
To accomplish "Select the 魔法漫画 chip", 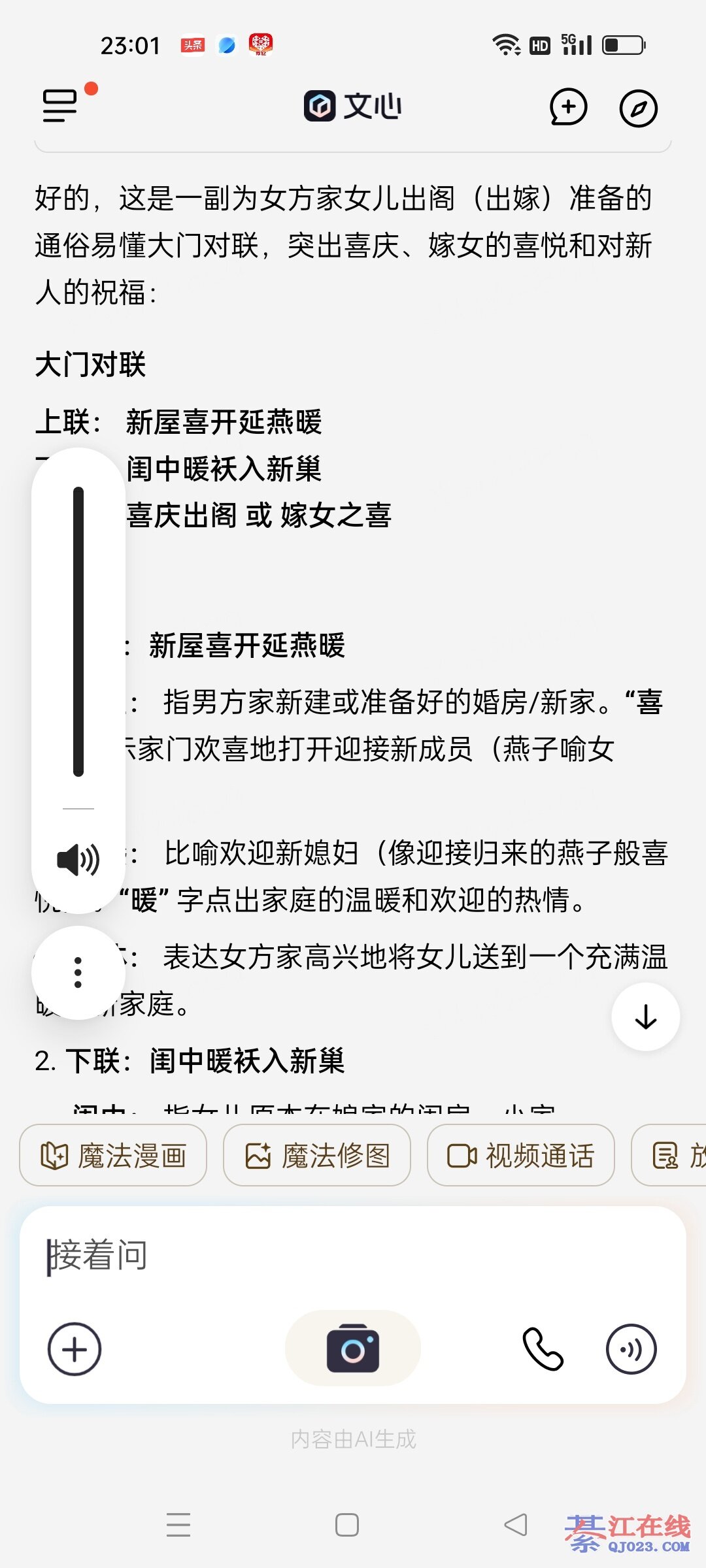I will point(113,1155).
